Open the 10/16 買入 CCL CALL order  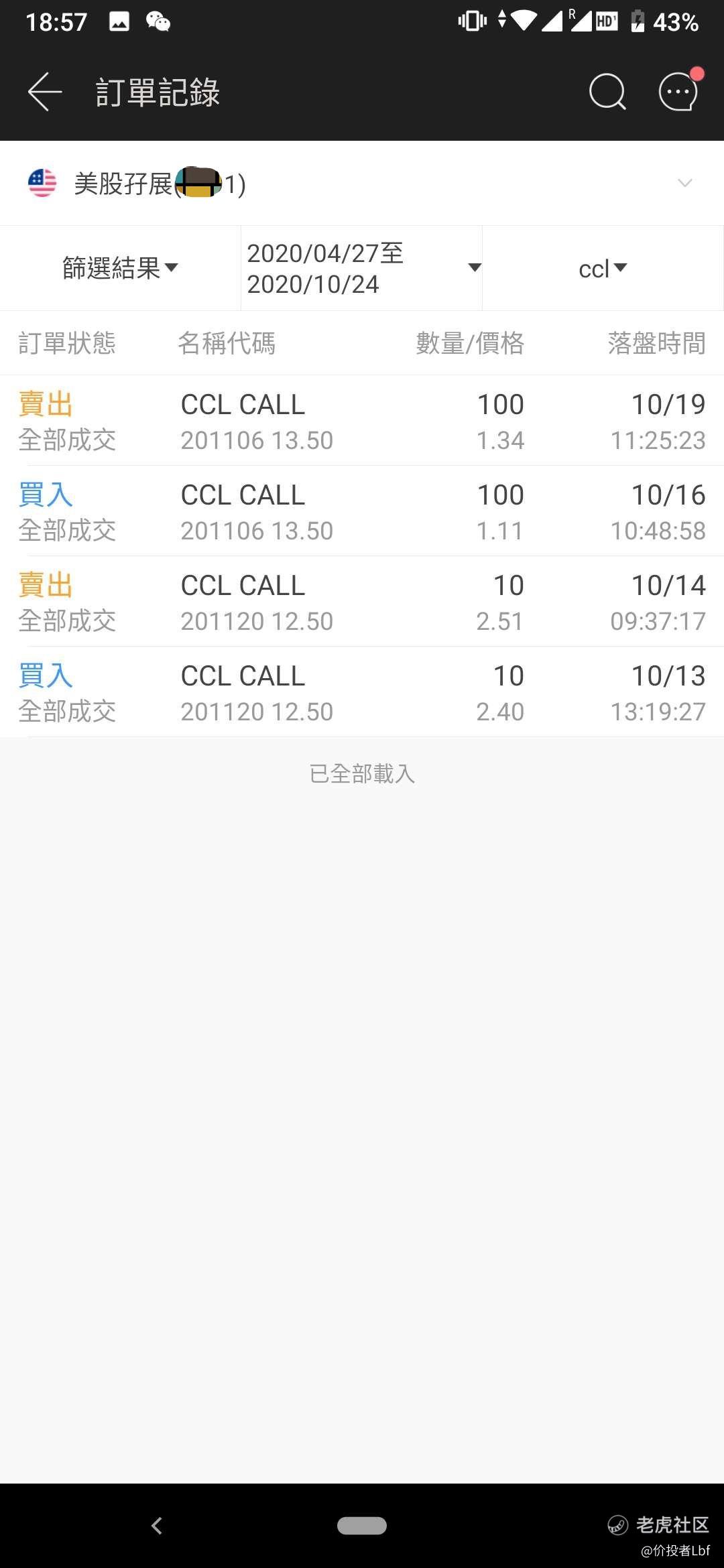tap(362, 511)
